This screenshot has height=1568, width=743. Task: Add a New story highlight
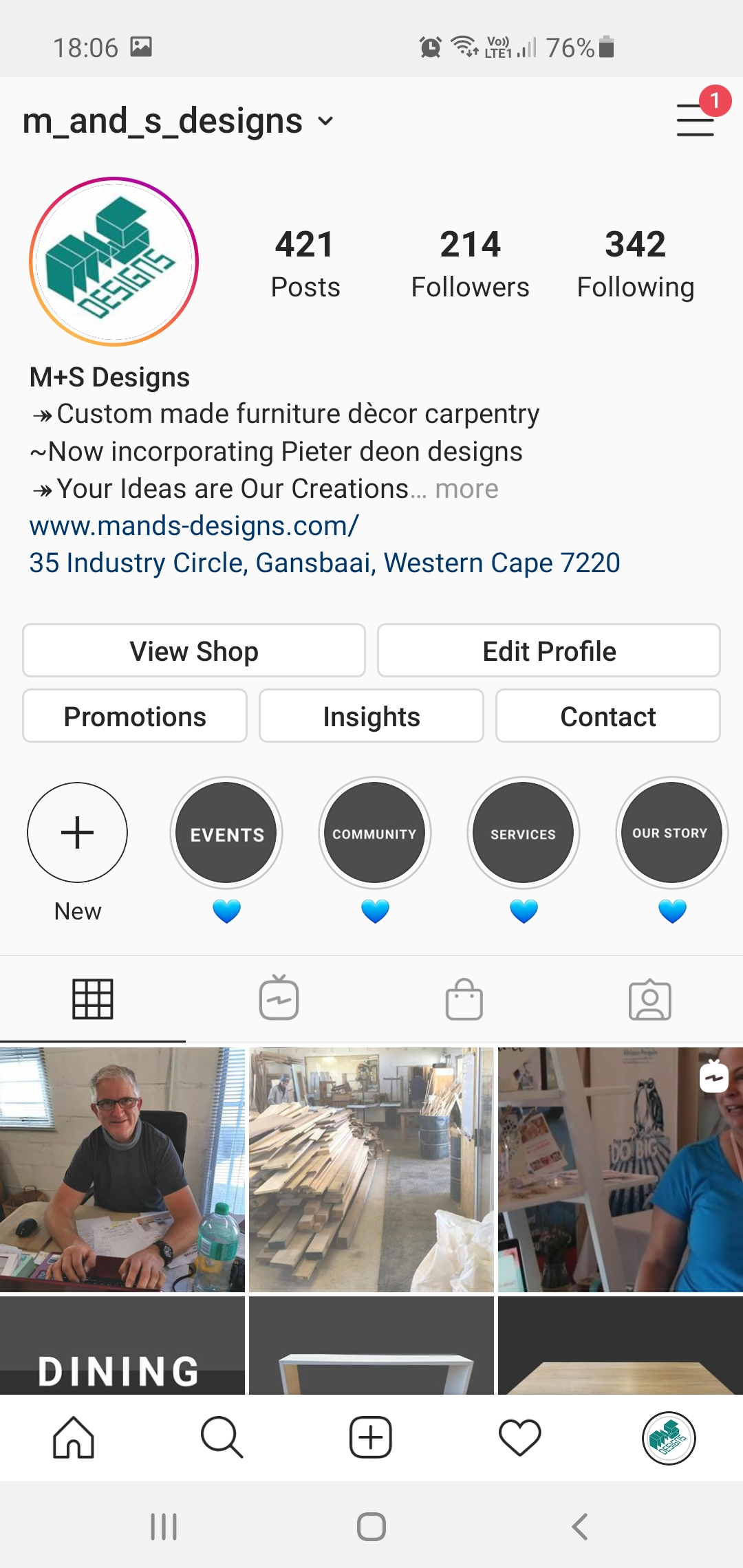point(78,833)
